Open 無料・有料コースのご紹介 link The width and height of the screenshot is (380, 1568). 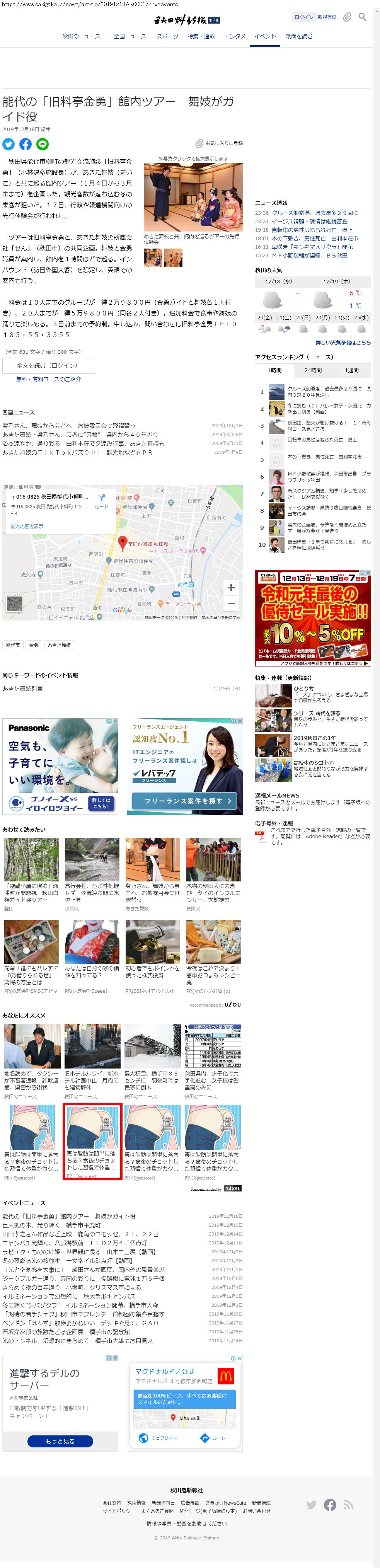click(x=48, y=379)
